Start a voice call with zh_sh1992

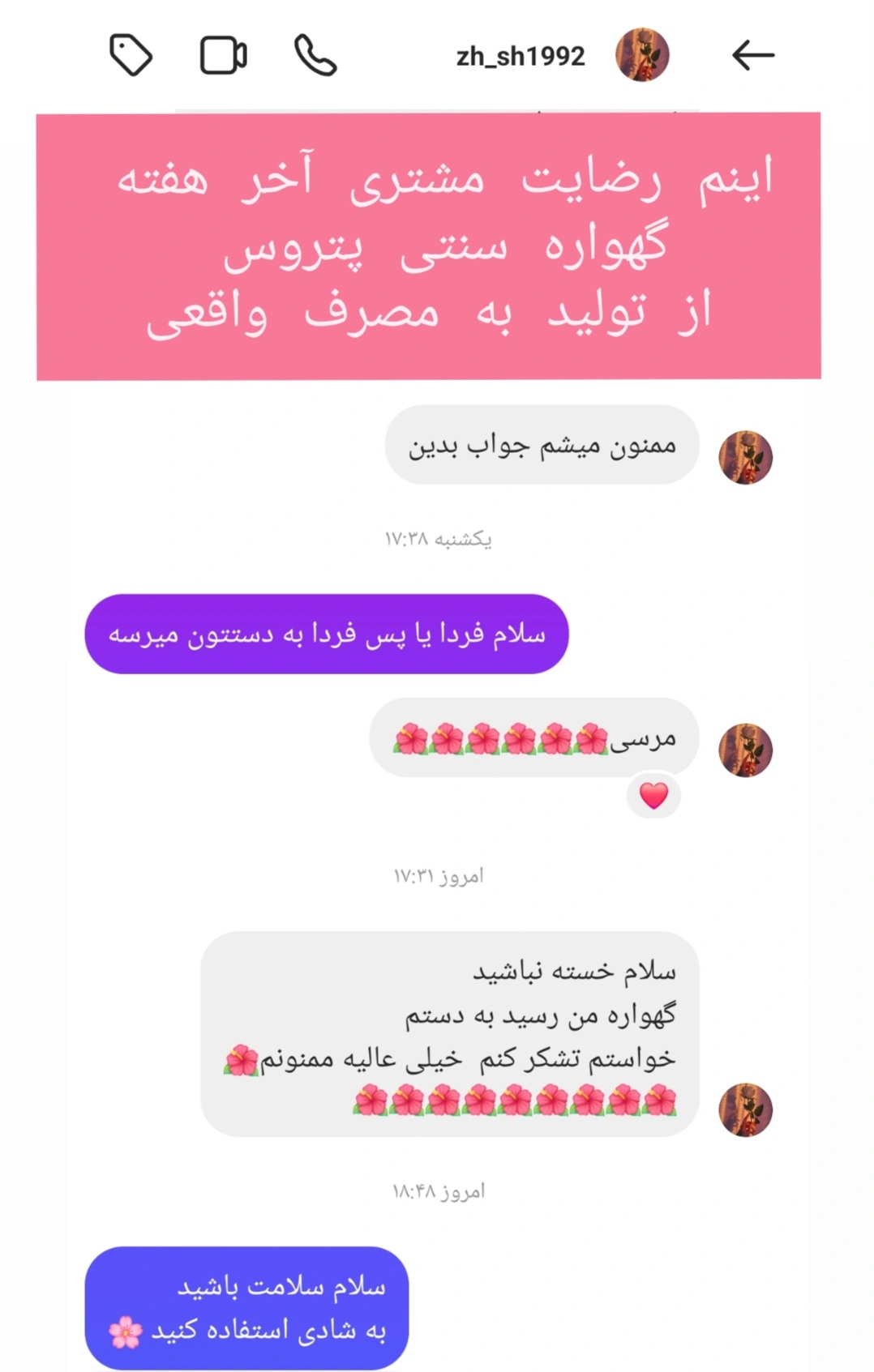coord(315,55)
